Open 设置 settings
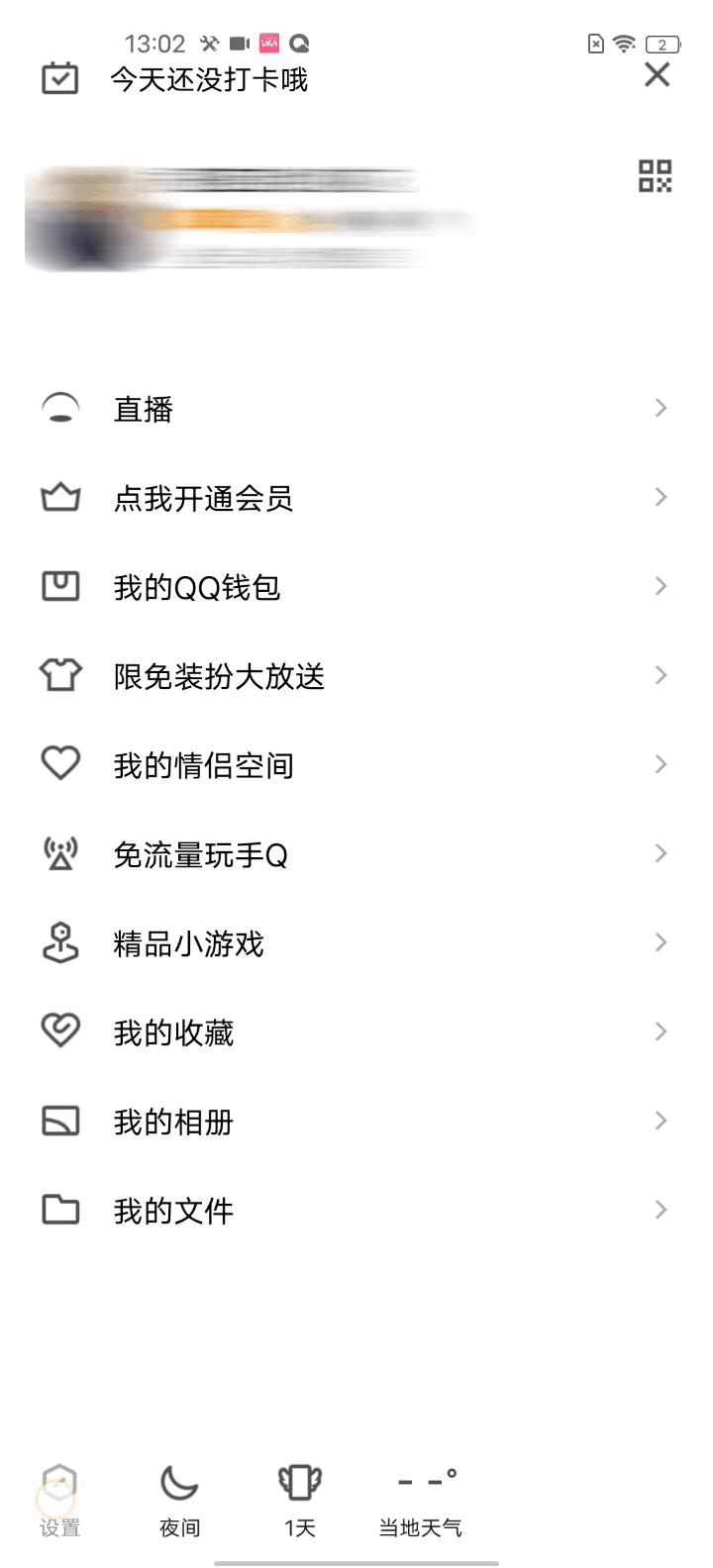Screen dimensions: 713x1568 [59, 1500]
